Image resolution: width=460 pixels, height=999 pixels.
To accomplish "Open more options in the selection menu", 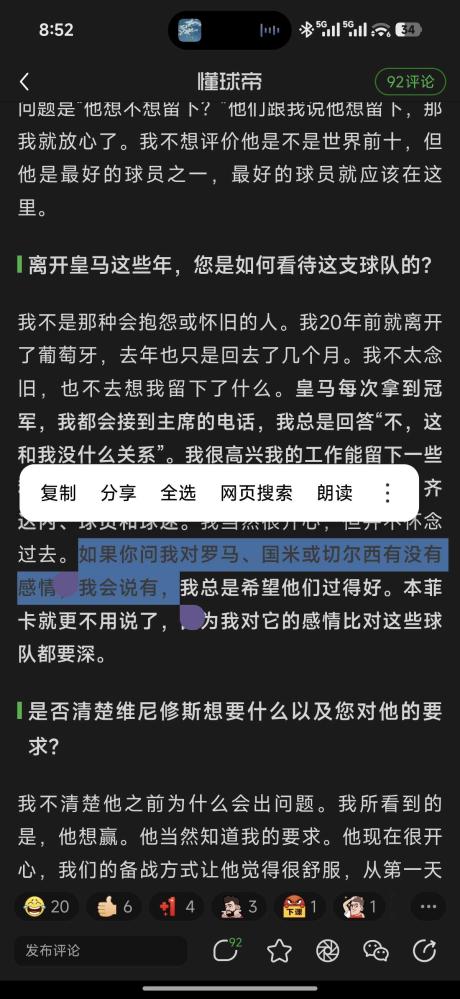I will click(387, 493).
